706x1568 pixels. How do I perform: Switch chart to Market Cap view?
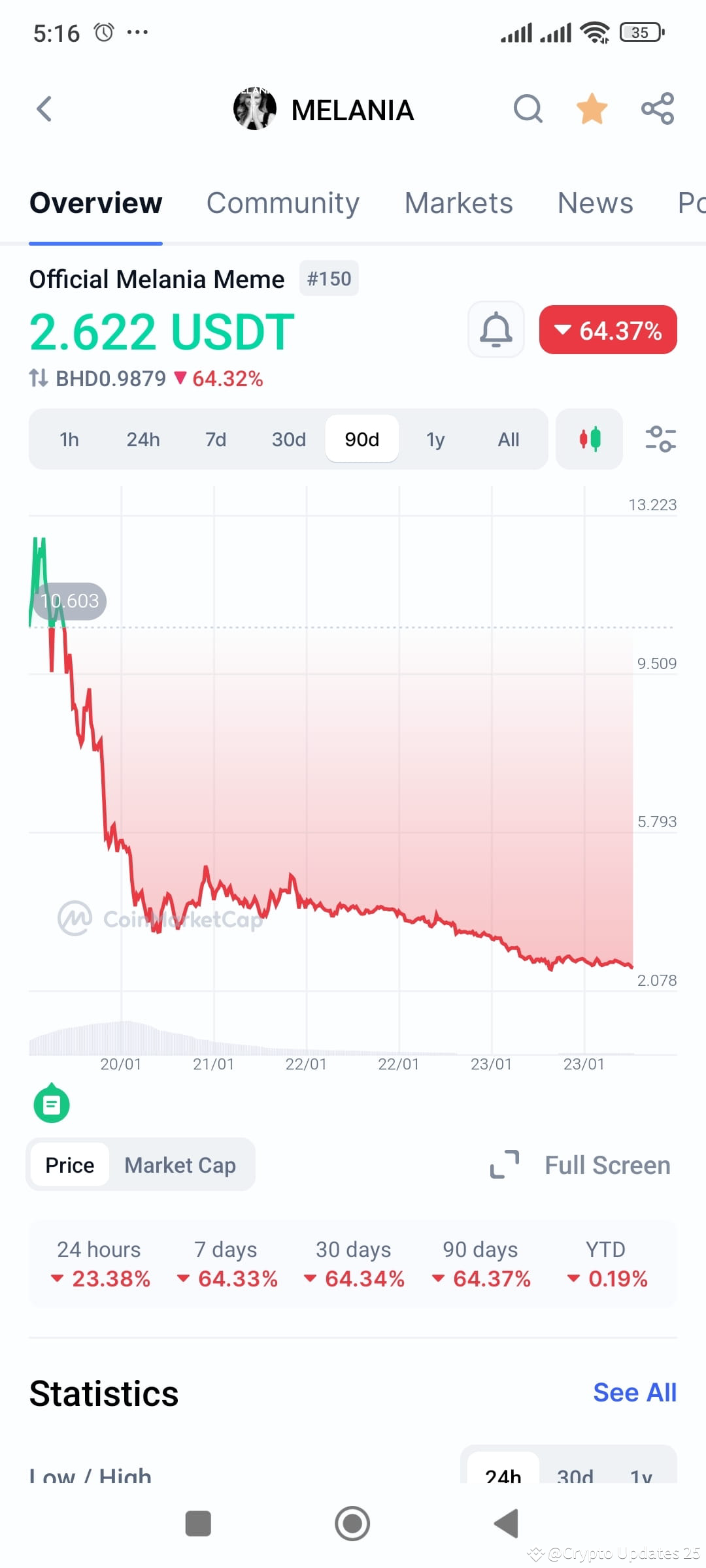click(180, 1164)
